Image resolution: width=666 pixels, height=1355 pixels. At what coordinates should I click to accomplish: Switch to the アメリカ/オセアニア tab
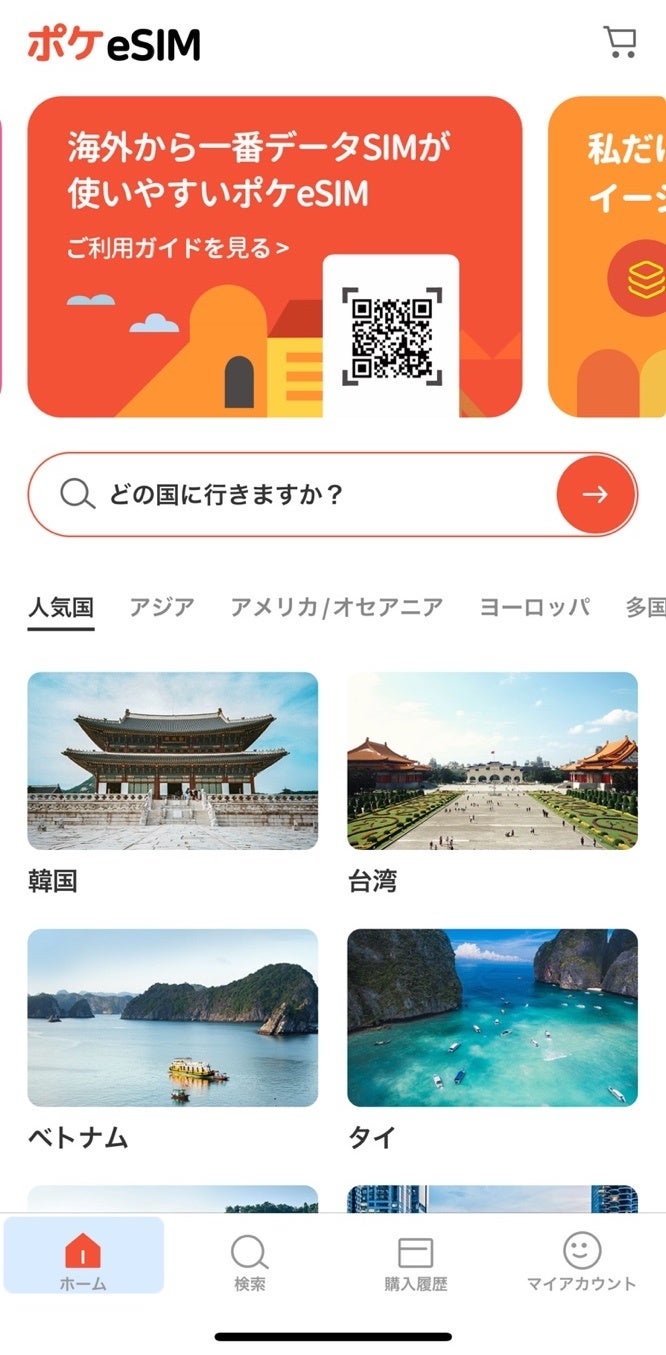point(336,607)
